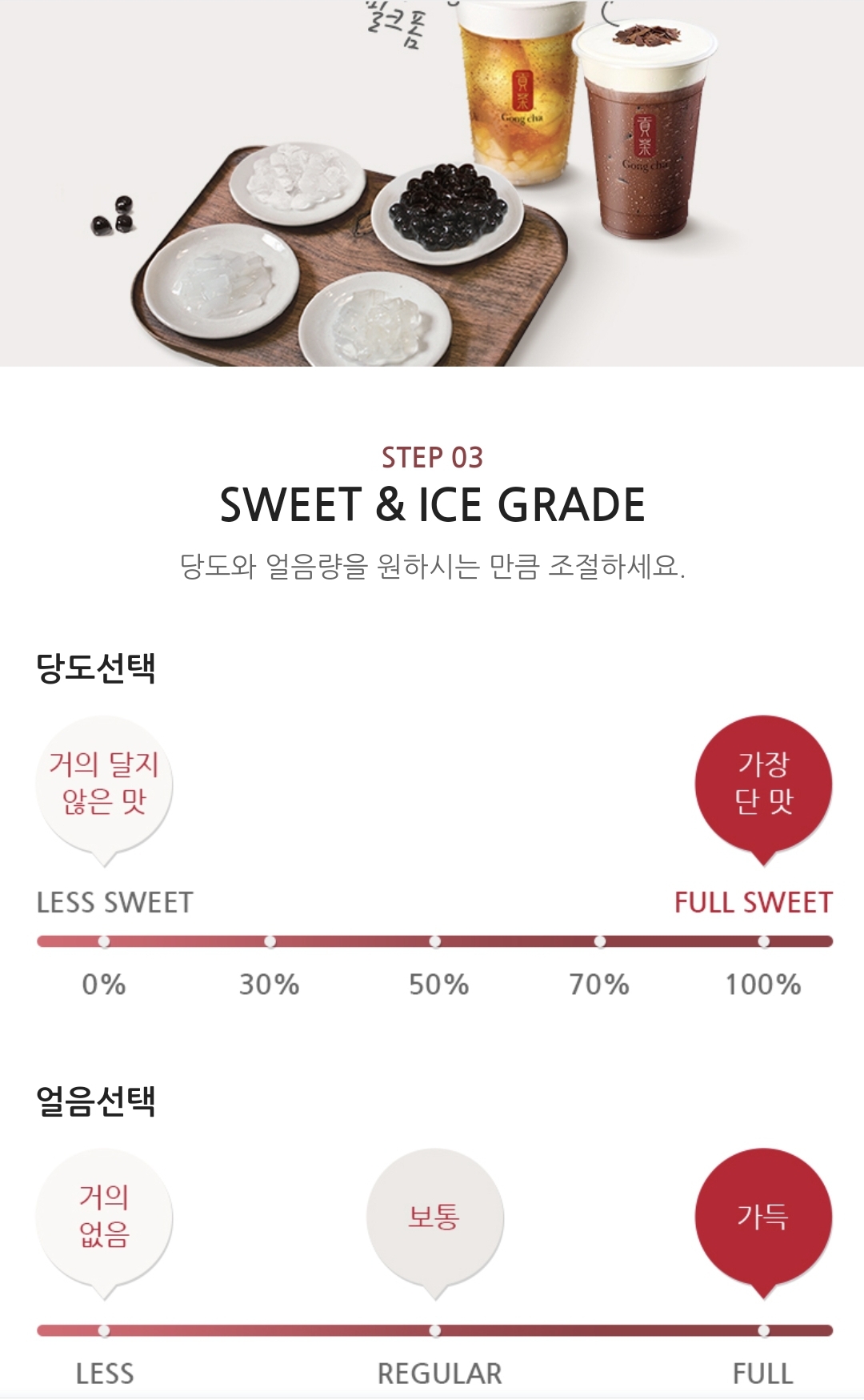This screenshot has height=1400, width=864.
Task: Select 30% sweetness on the slider
Action: 270,941
